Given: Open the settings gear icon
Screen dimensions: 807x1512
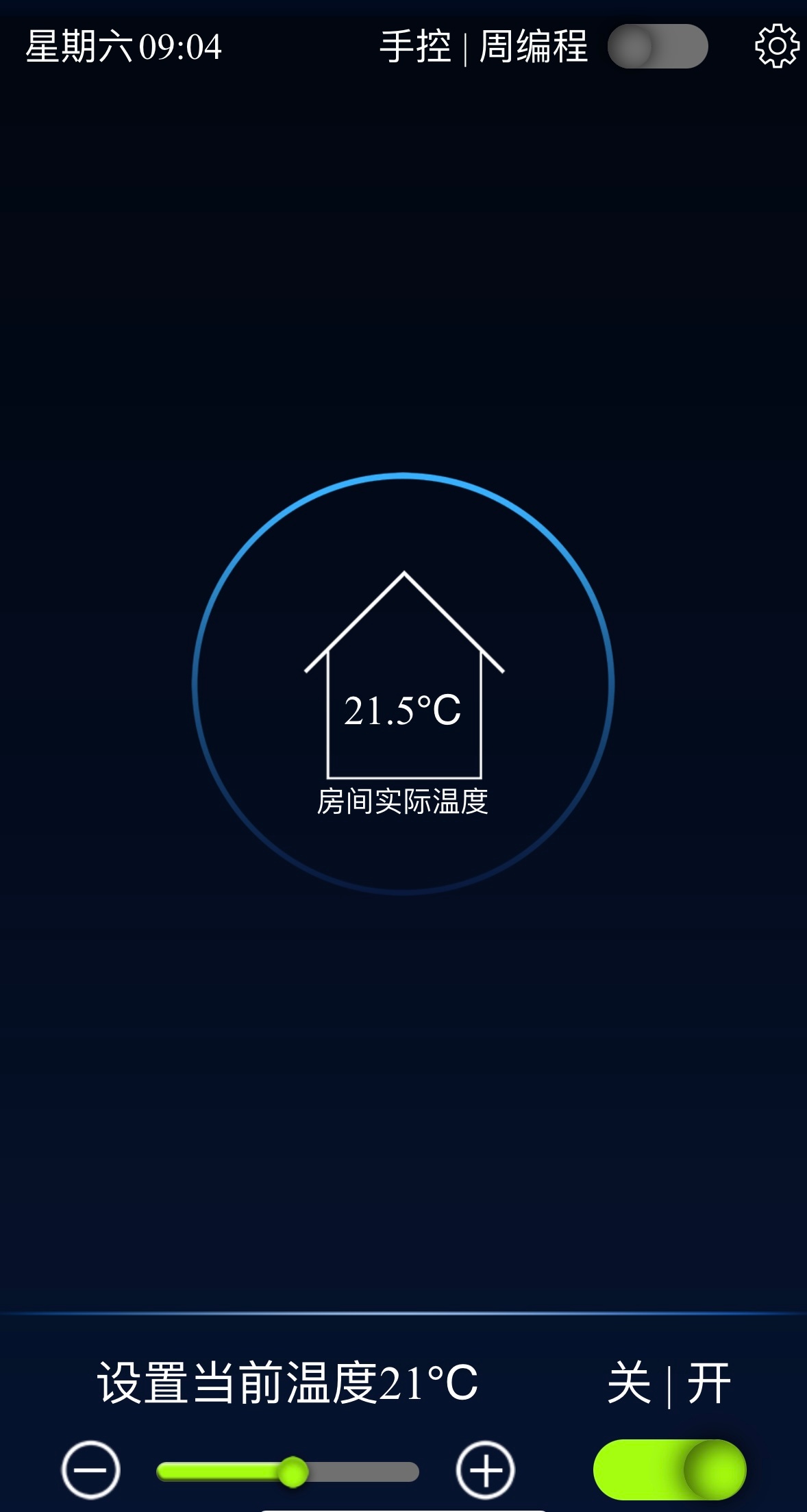Looking at the screenshot, I should [777, 47].
